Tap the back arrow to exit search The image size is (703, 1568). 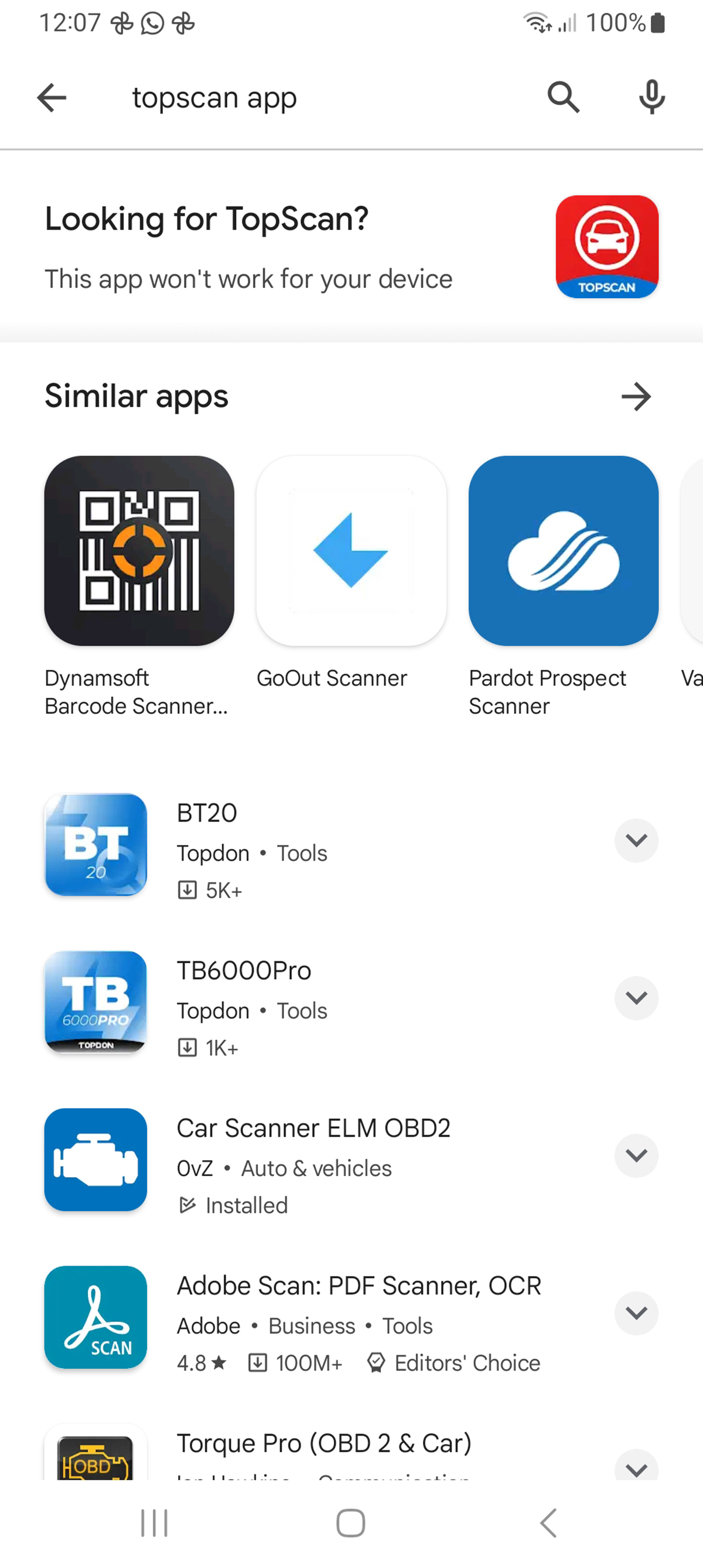tap(51, 97)
